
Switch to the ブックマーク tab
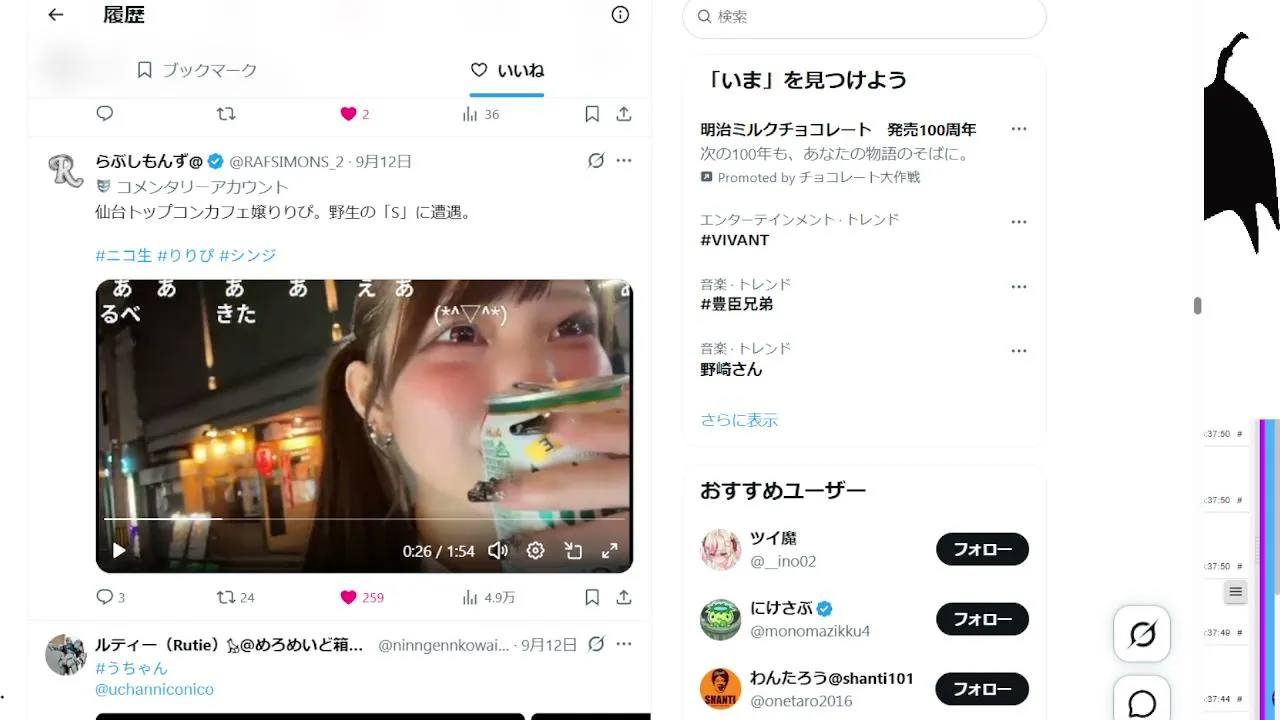point(197,70)
